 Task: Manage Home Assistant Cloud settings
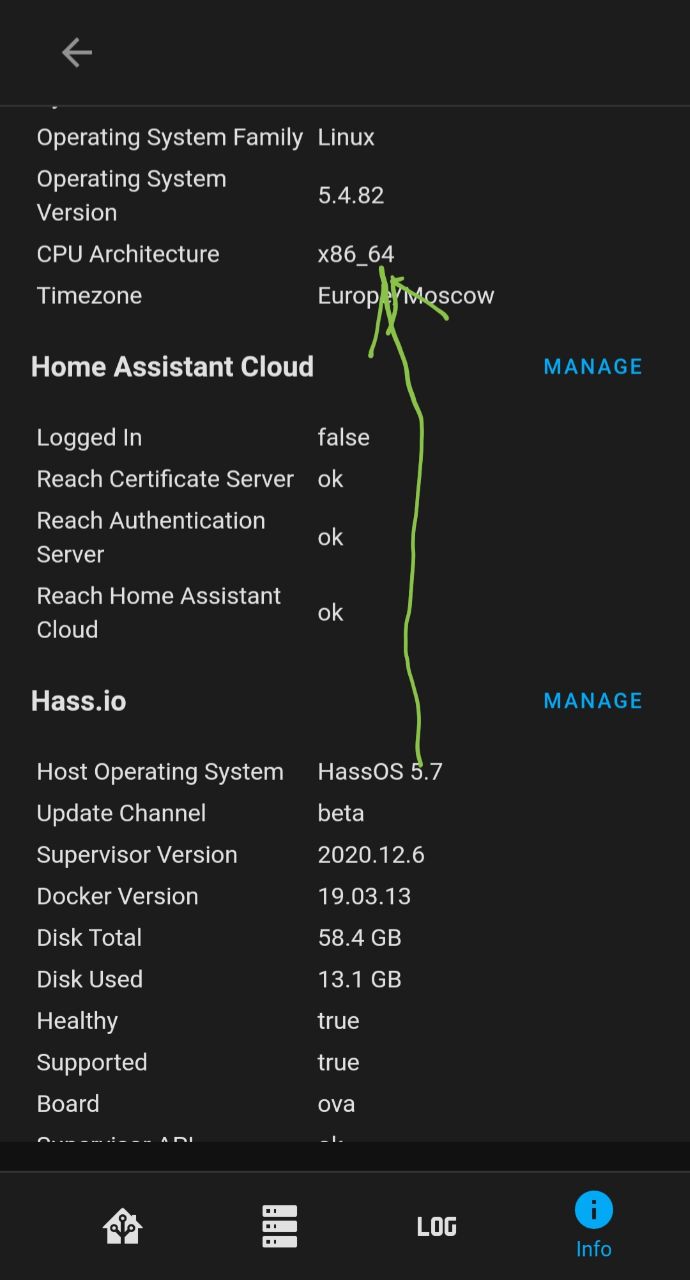593,367
